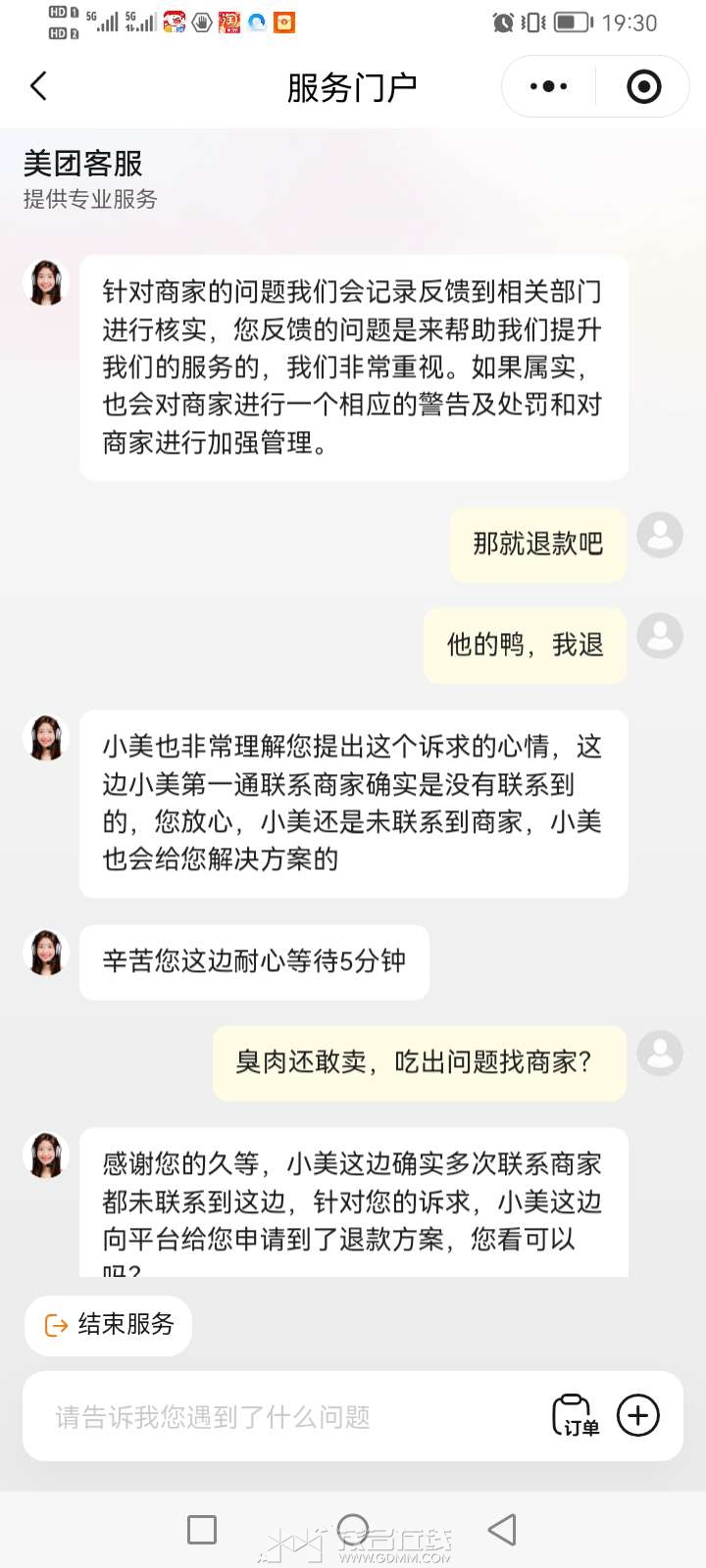Viewport: 706px width, 1568px height.
Task: Tap the system back triangle
Action: (x=502, y=1530)
